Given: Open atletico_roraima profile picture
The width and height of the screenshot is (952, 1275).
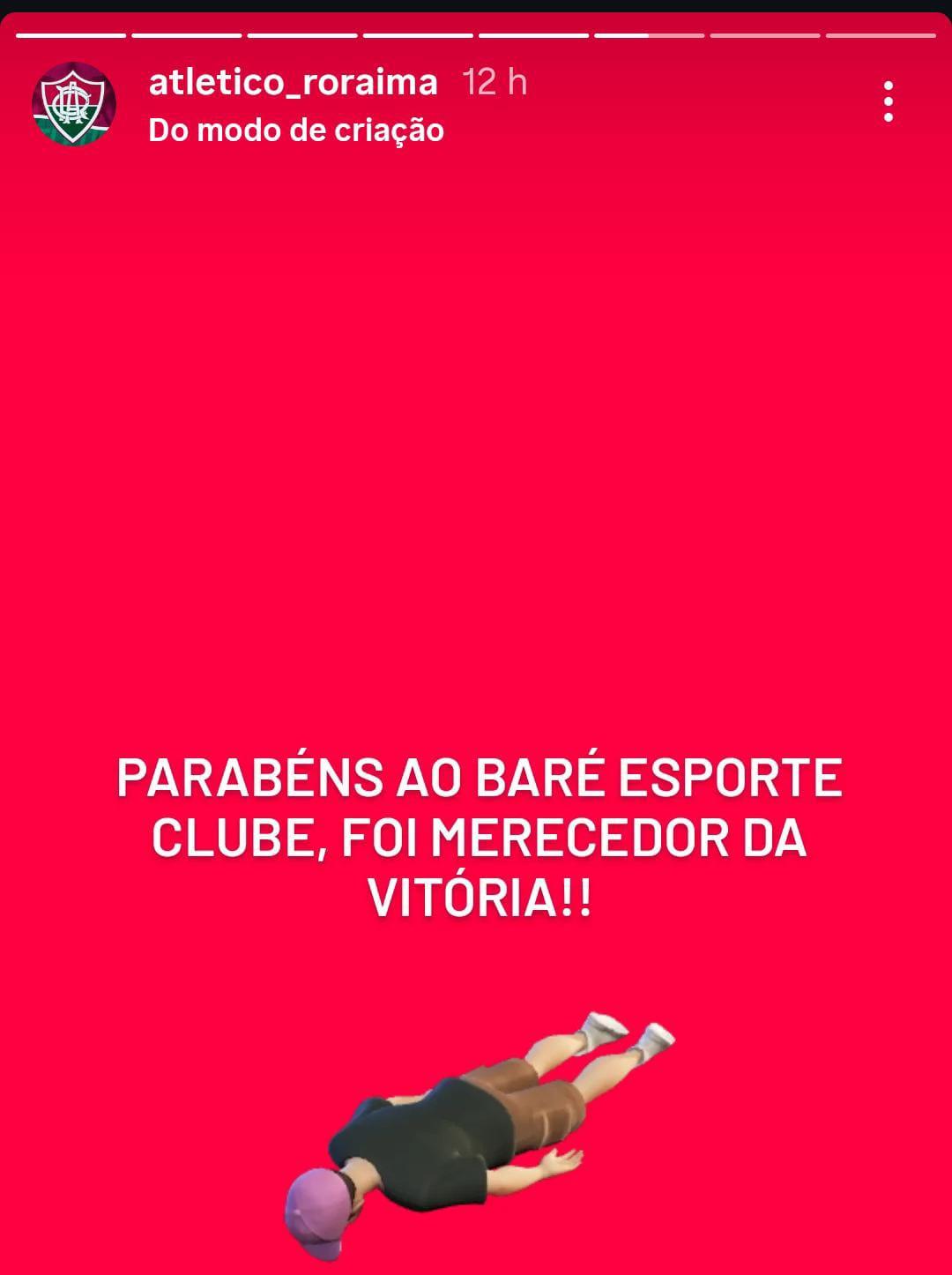Looking at the screenshot, I should point(74,104).
